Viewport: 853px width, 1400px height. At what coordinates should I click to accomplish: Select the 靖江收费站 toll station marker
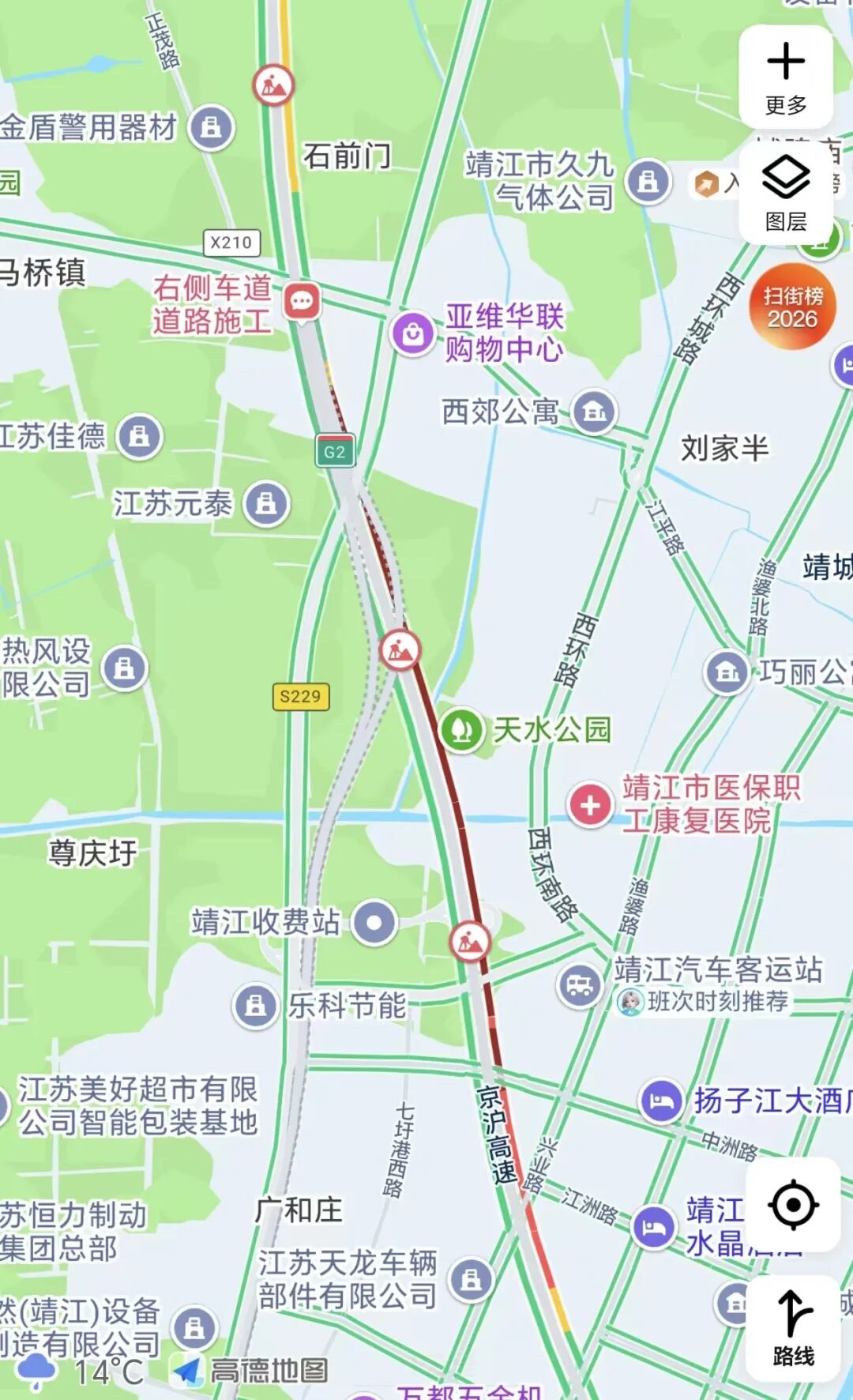374,922
